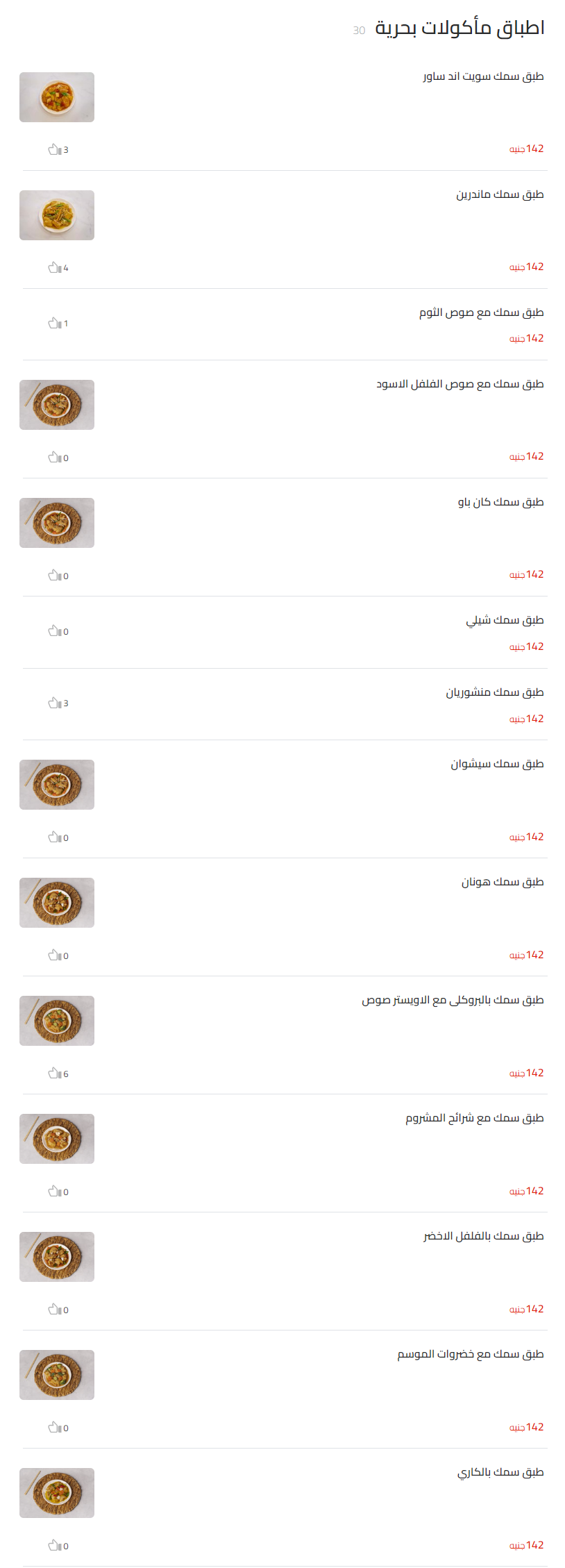This screenshot has height=1568, width=565.
Task: Click the like icon for طبق سمك سيشوان
Action: 54,837
